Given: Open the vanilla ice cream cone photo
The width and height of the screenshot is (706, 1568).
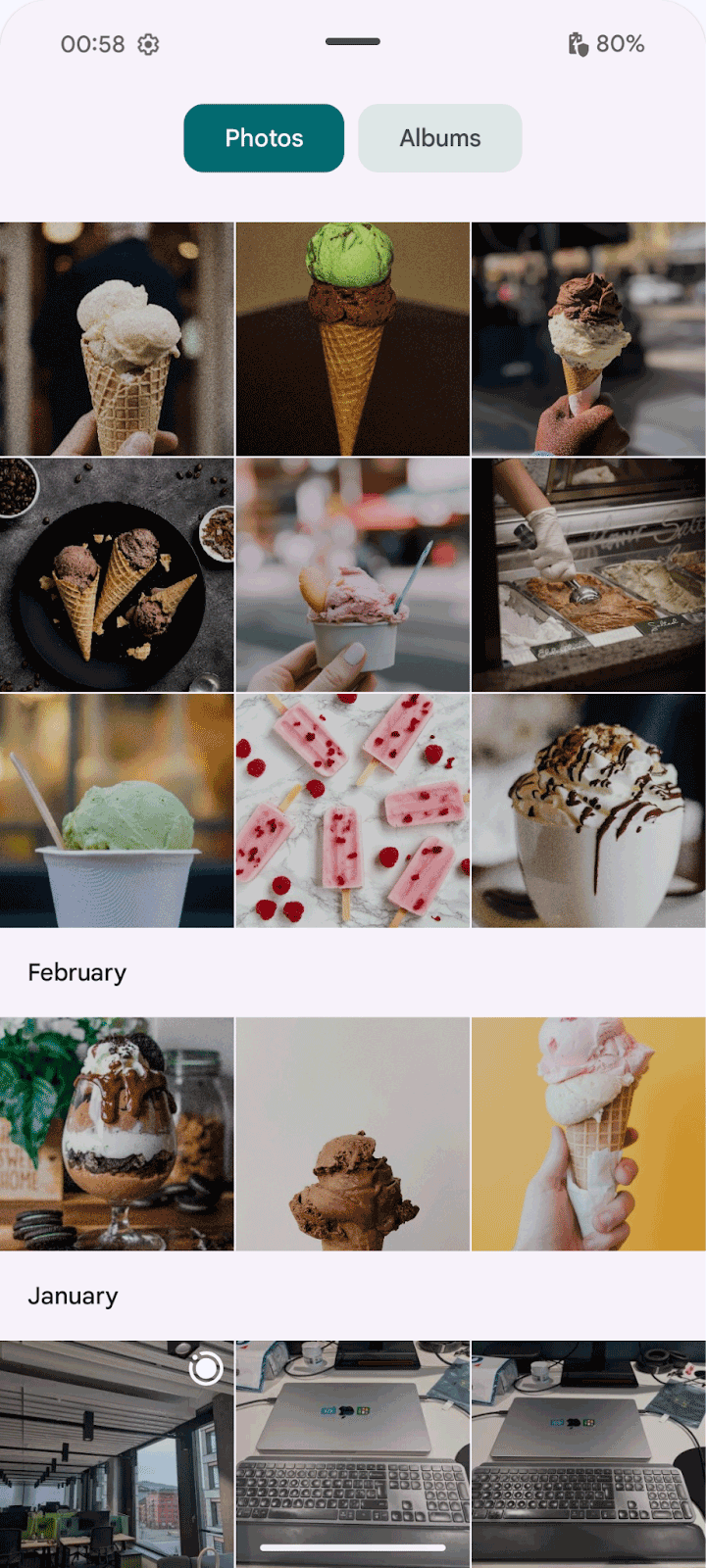Looking at the screenshot, I should click(117, 337).
